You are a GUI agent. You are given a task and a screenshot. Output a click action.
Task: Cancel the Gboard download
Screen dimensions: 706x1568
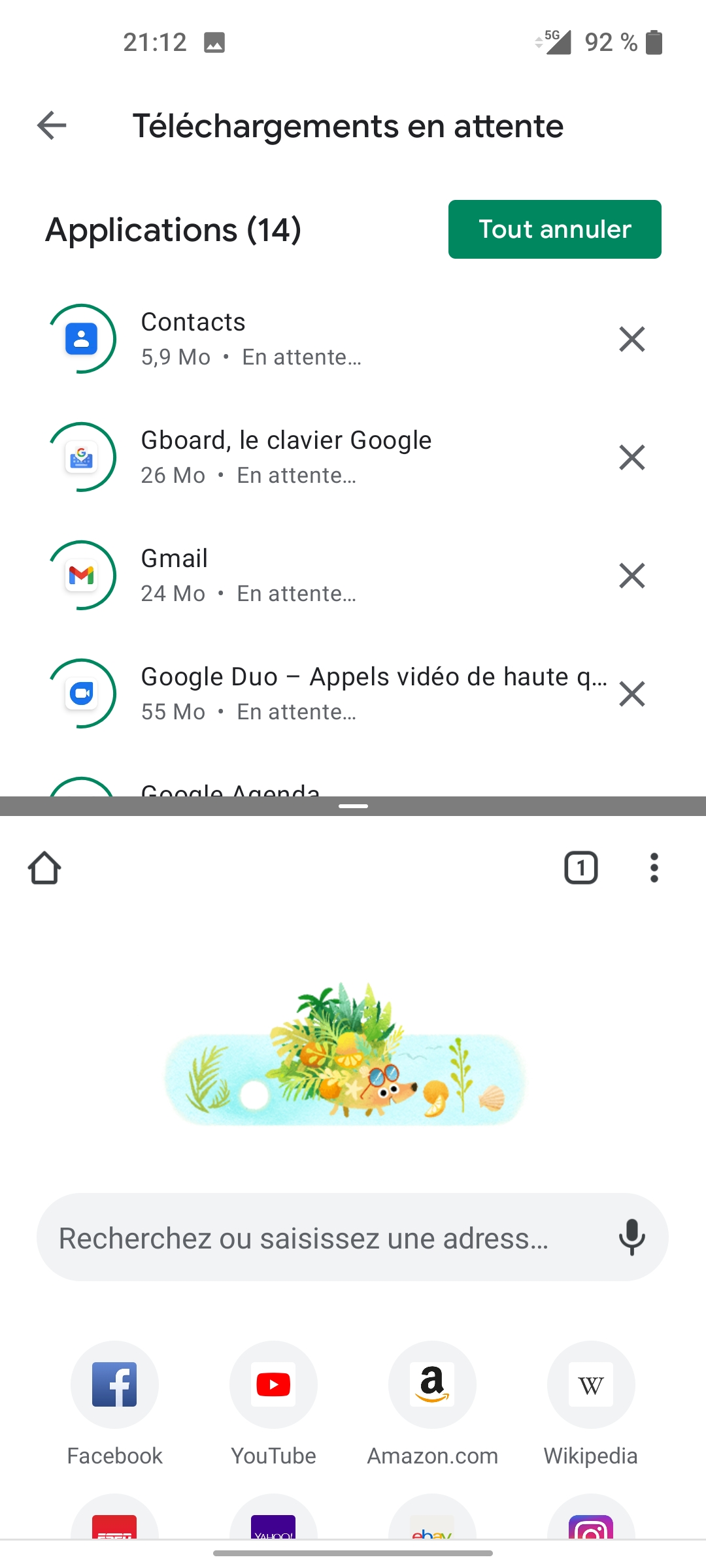click(632, 457)
